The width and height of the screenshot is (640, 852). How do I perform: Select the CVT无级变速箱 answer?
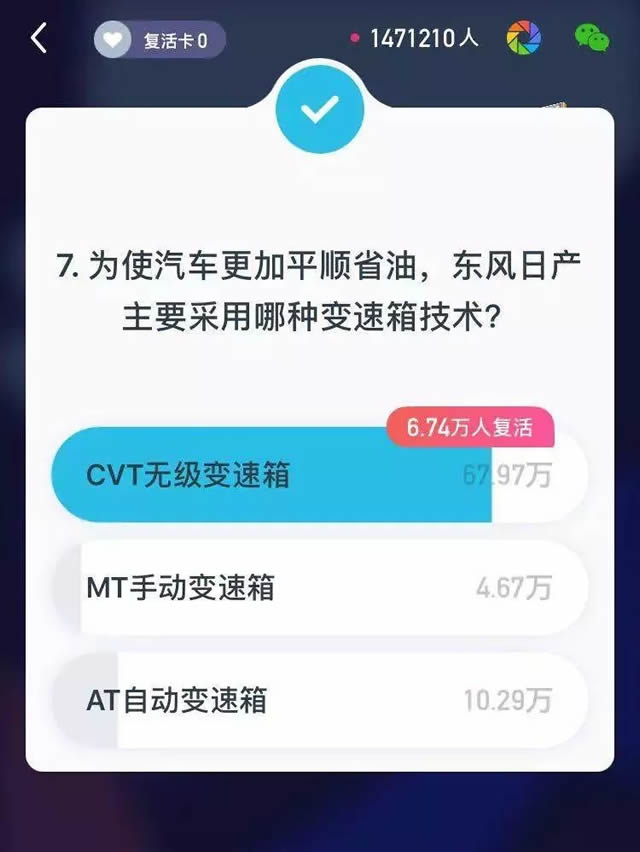coord(318,475)
